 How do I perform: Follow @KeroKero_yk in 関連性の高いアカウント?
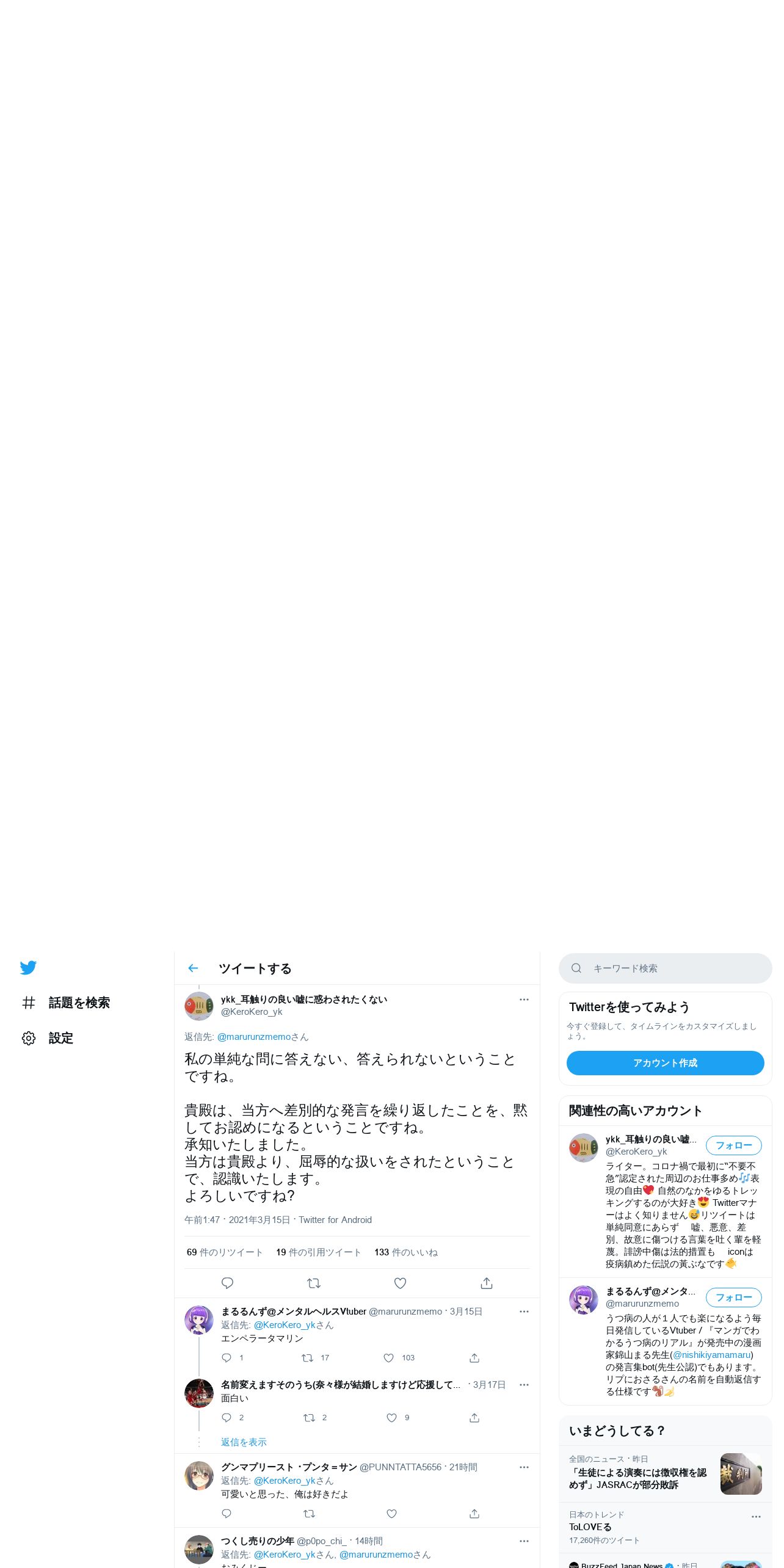pos(733,1145)
